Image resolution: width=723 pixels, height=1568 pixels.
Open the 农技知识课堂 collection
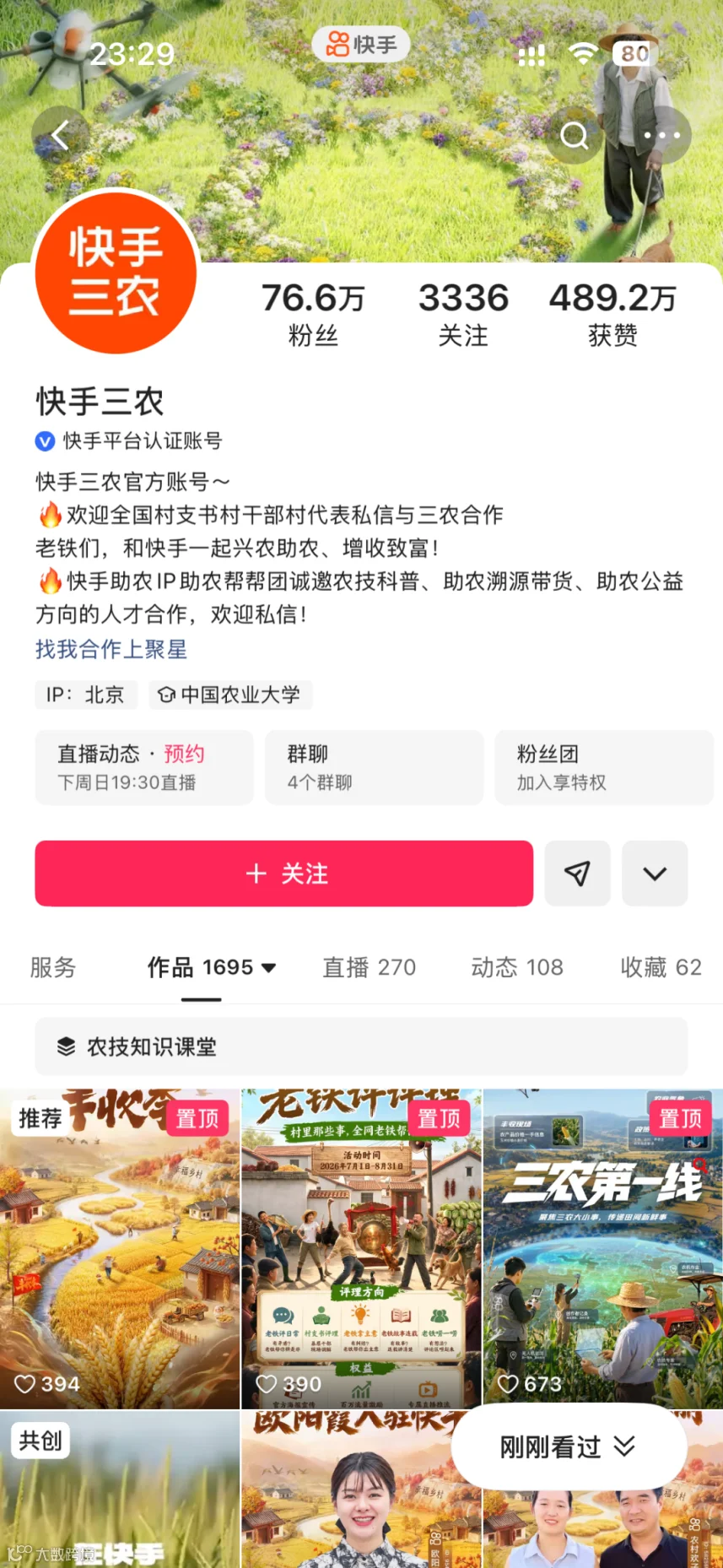361,1046
